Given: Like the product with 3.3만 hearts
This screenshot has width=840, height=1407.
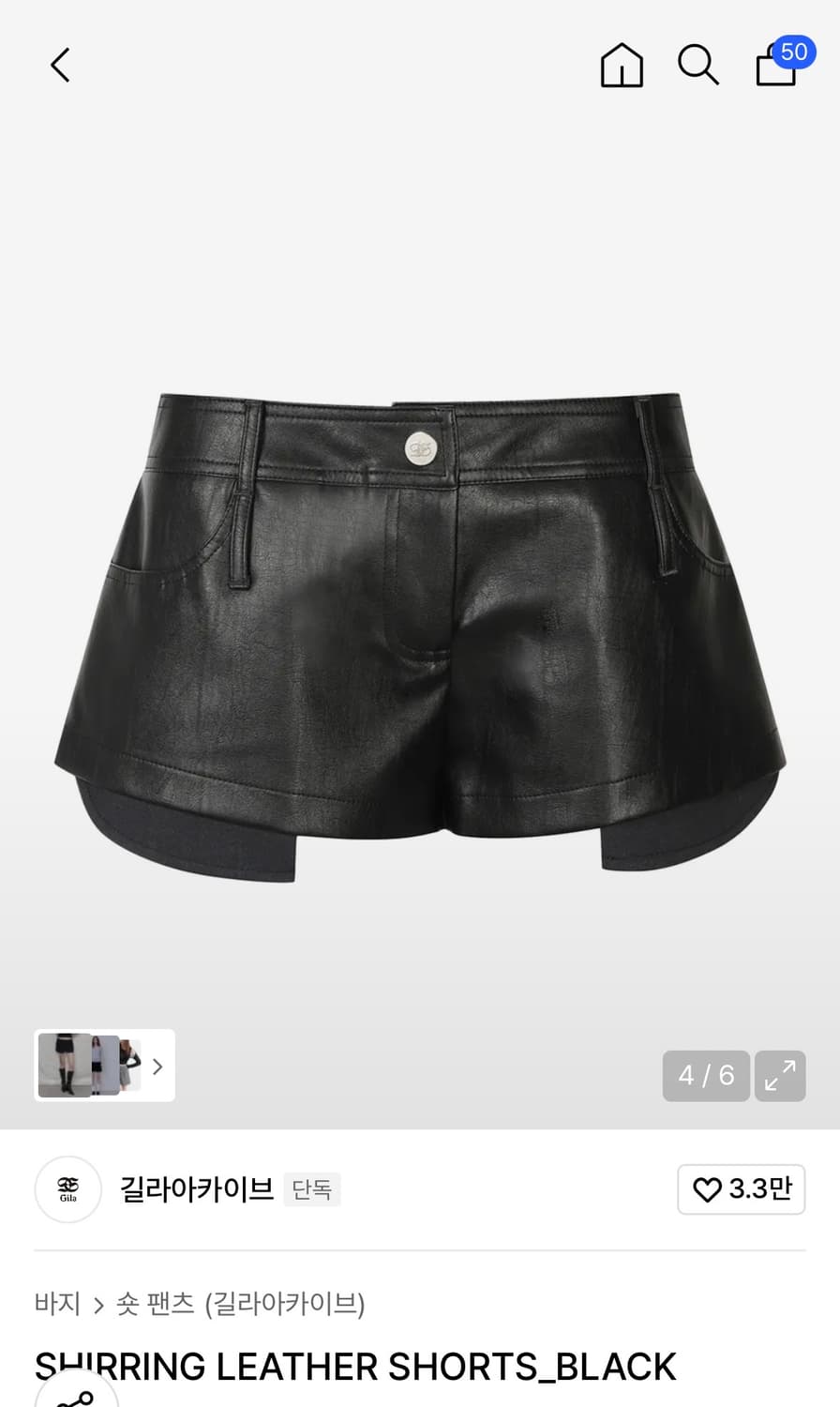Looking at the screenshot, I should [x=741, y=1188].
